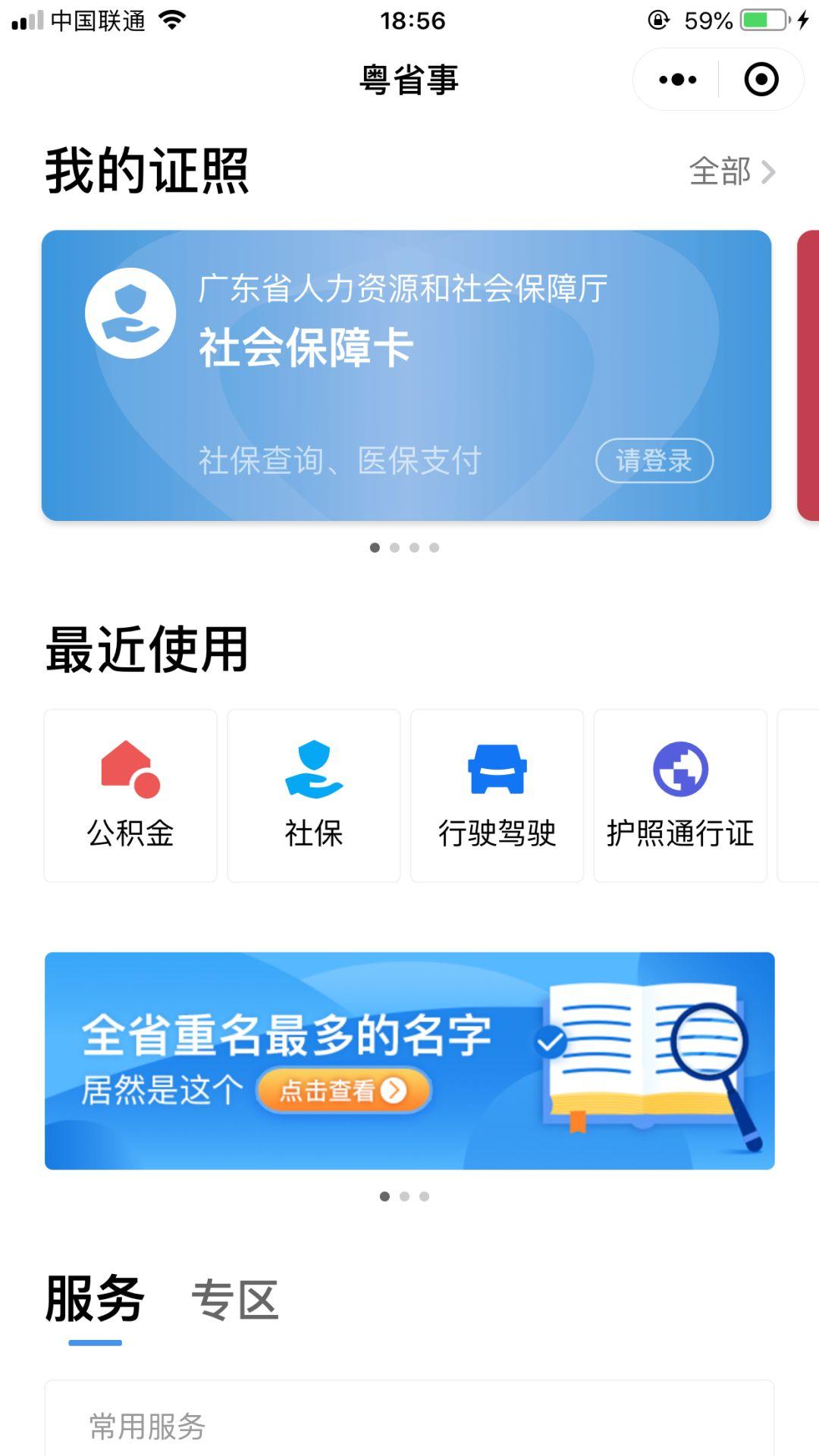This screenshot has width=819, height=1456.
Task: Activate the third dot under the banner
Action: (422, 1197)
